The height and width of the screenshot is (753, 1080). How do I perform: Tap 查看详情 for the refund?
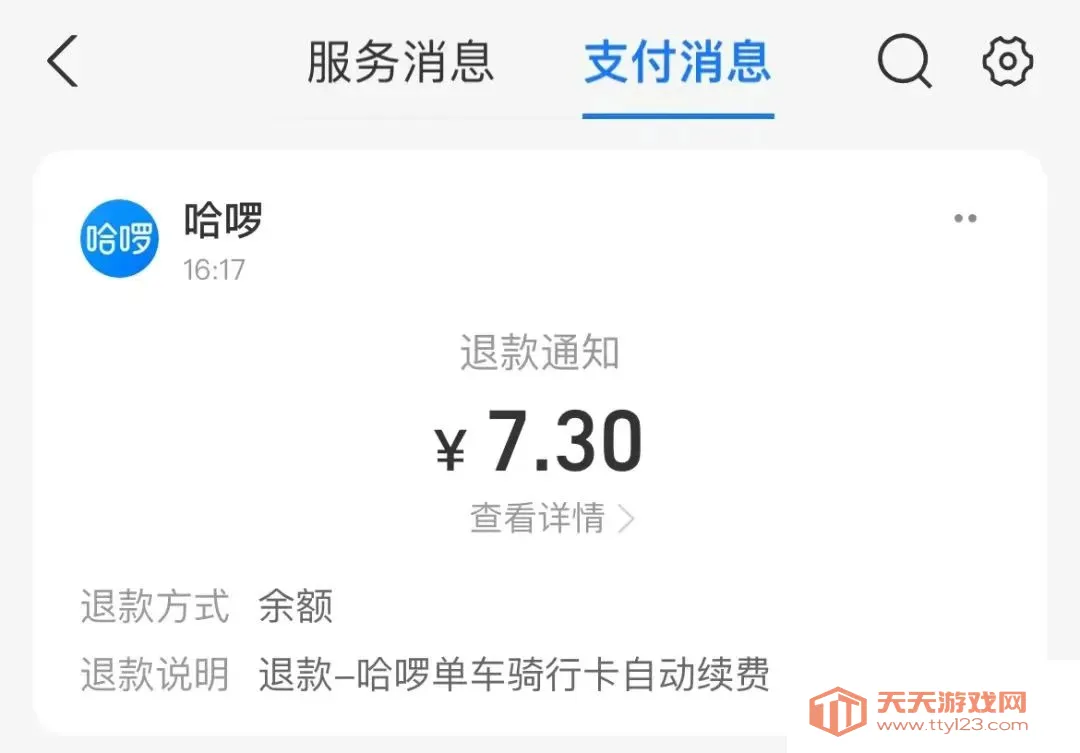[552, 519]
